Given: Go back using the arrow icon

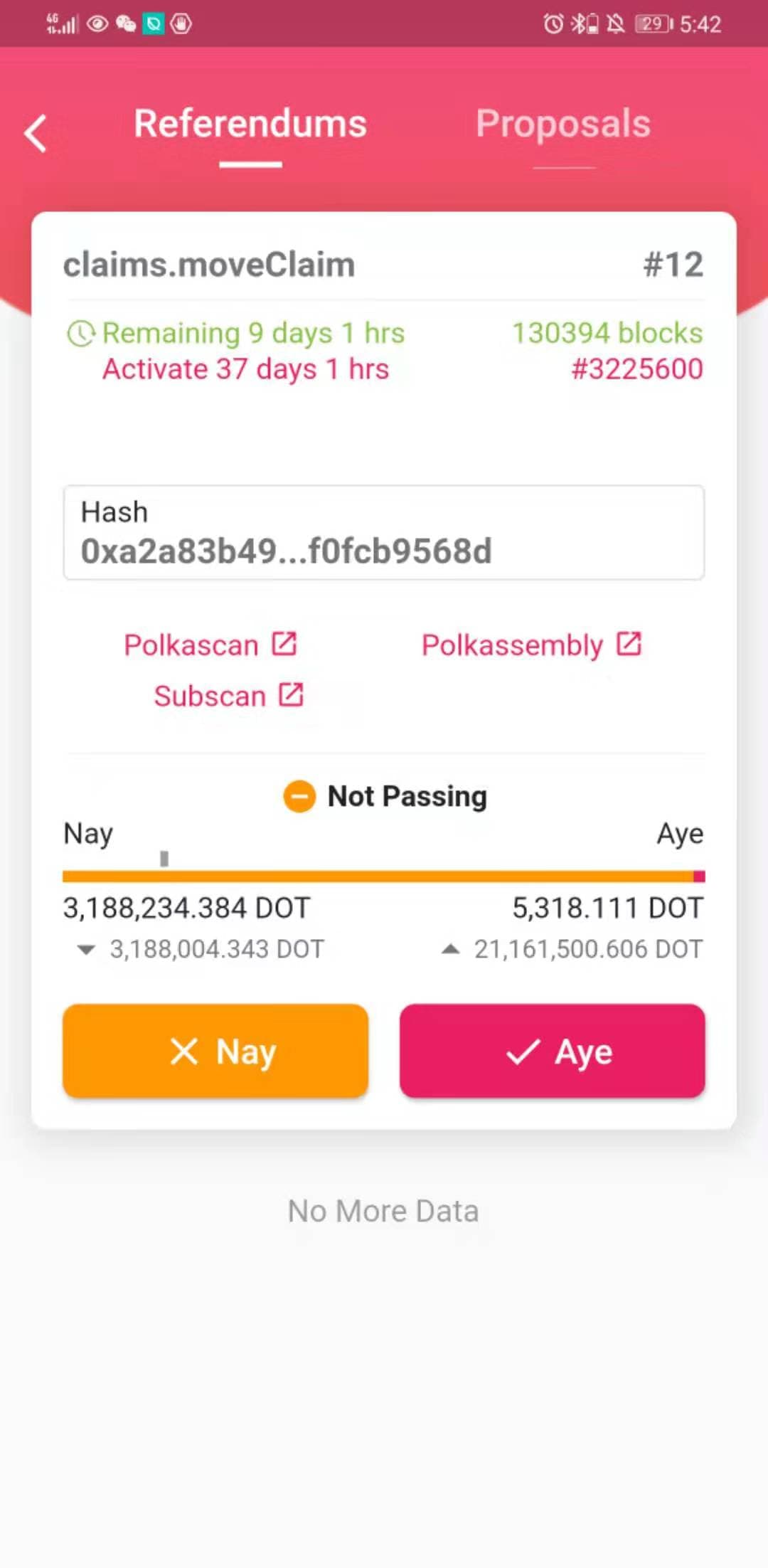Looking at the screenshot, I should (x=36, y=133).
